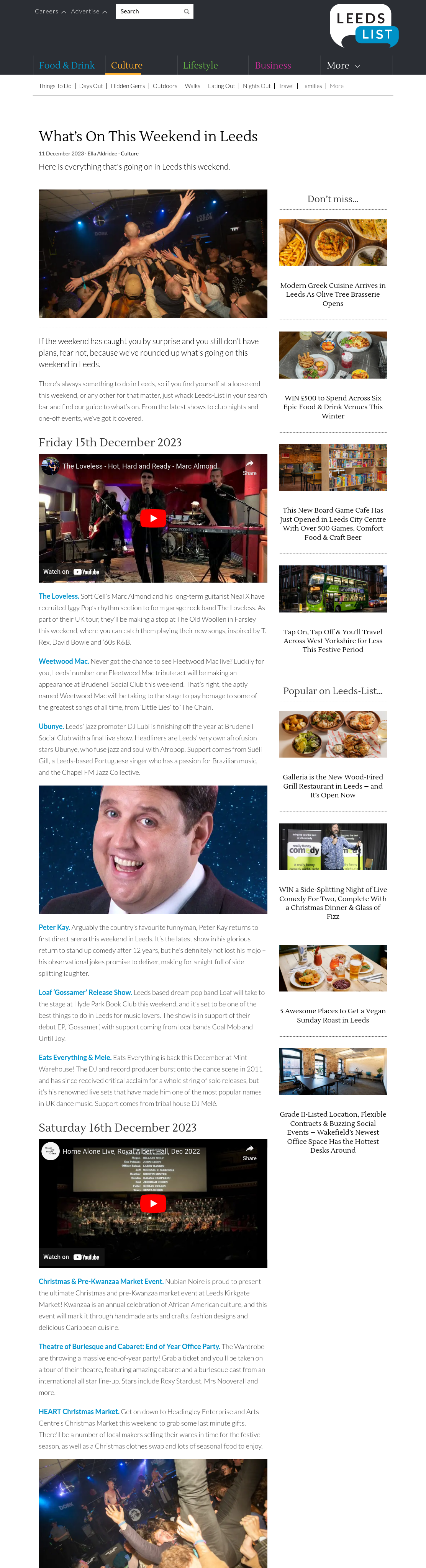This screenshot has height=1568, width=426.
Task: Go to Hidden Gems section
Action: tap(127, 87)
